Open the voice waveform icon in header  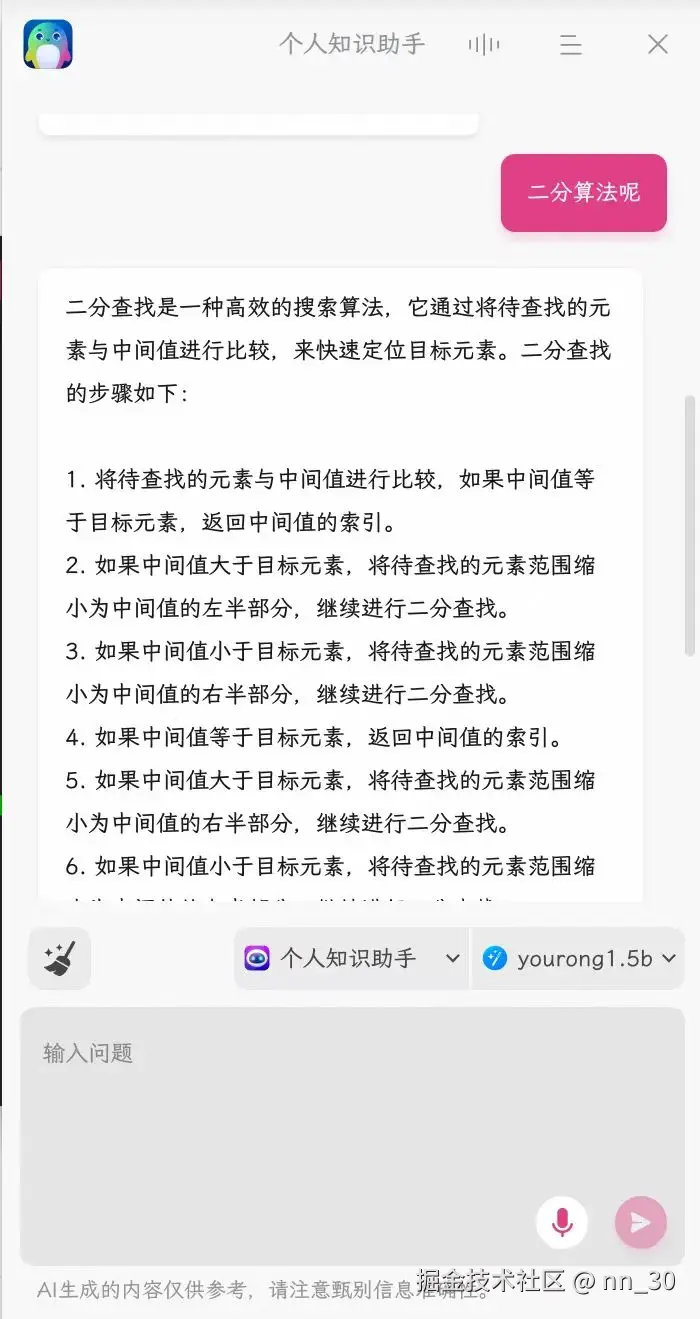coord(484,44)
